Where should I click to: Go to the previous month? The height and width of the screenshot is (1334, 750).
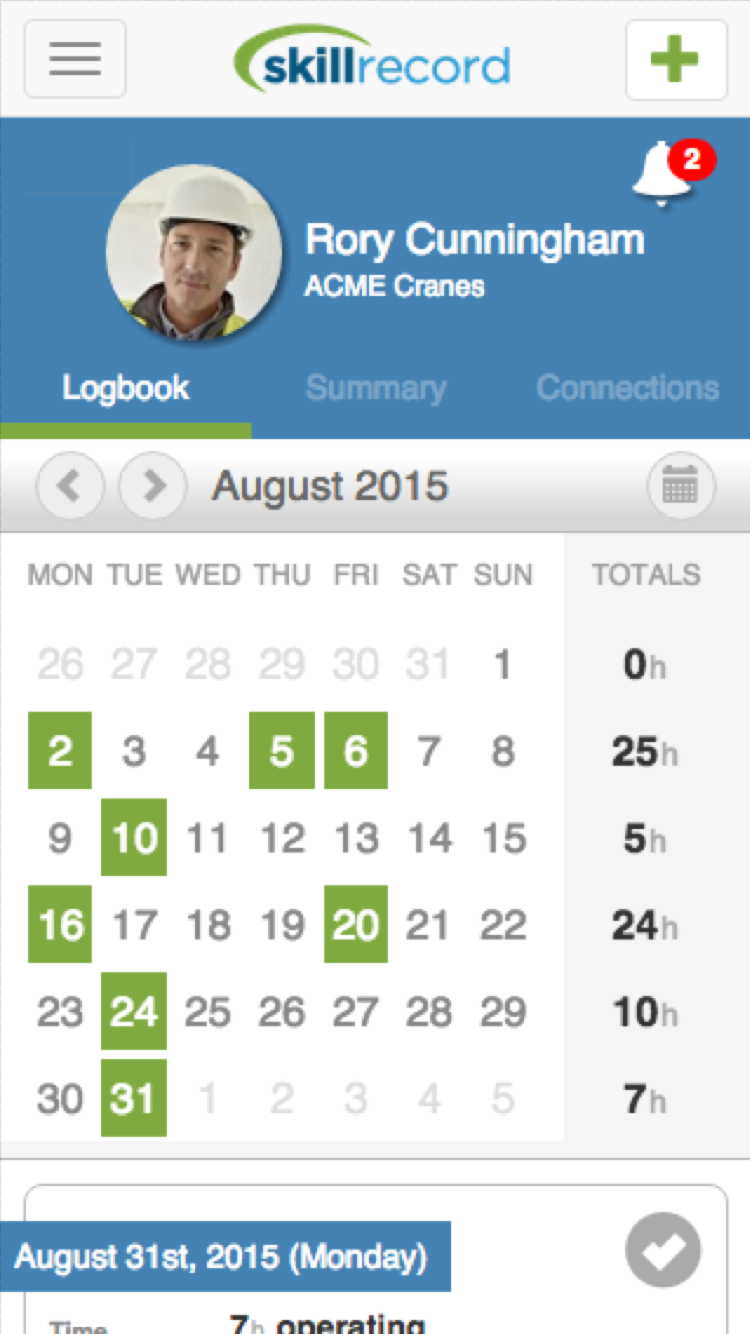tap(70, 486)
